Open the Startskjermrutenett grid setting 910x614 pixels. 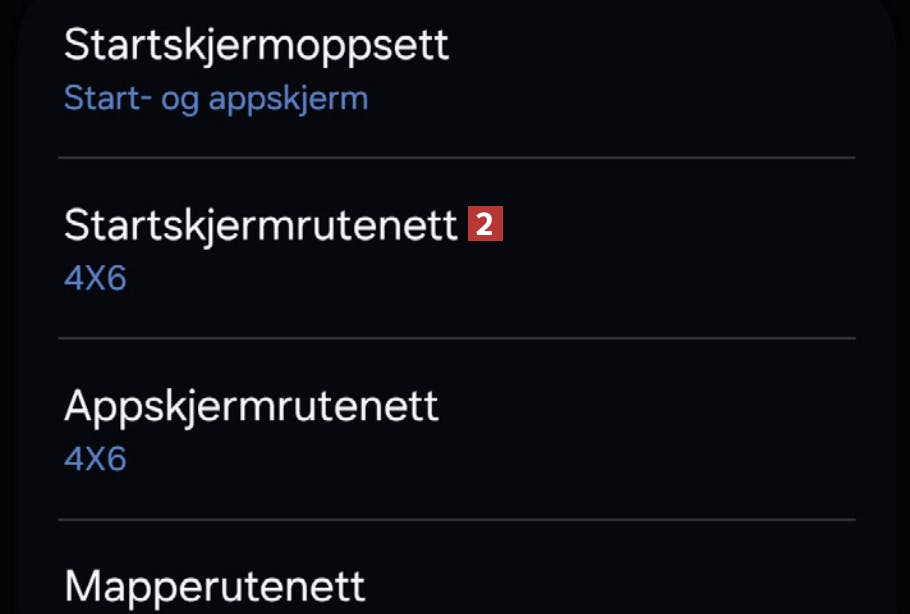pyautogui.click(x=262, y=247)
